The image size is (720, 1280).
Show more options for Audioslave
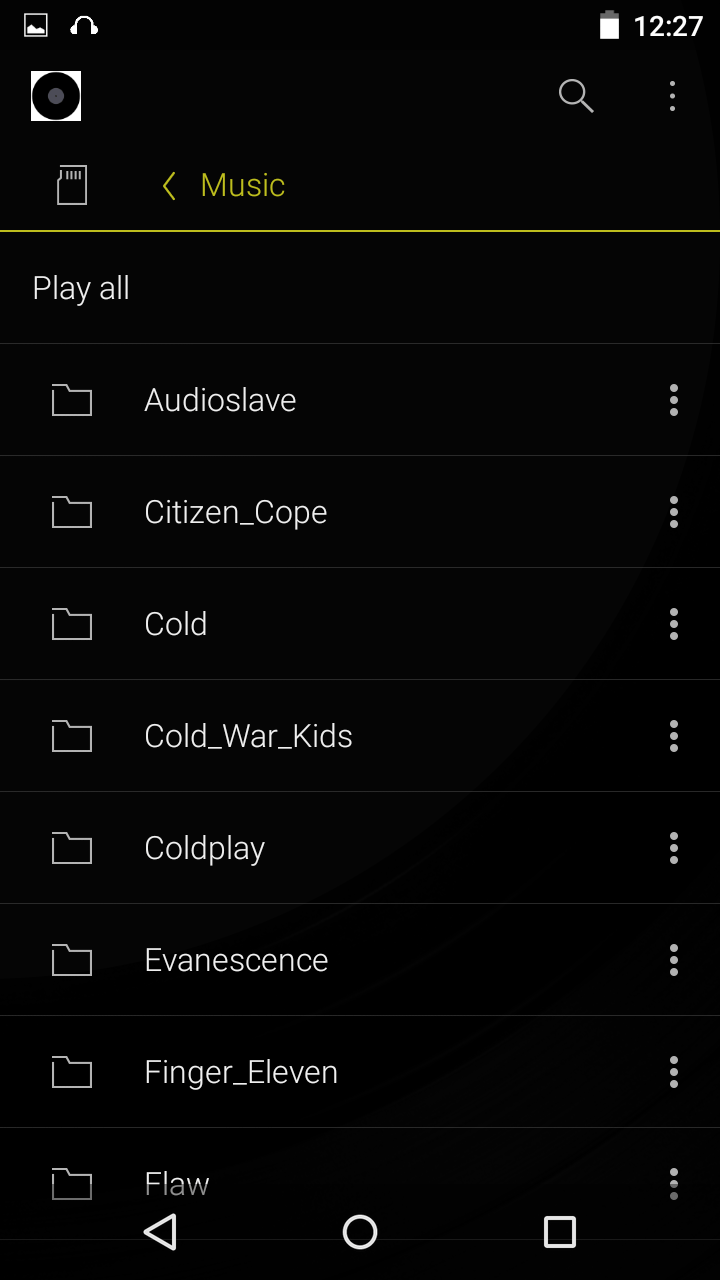(x=674, y=400)
